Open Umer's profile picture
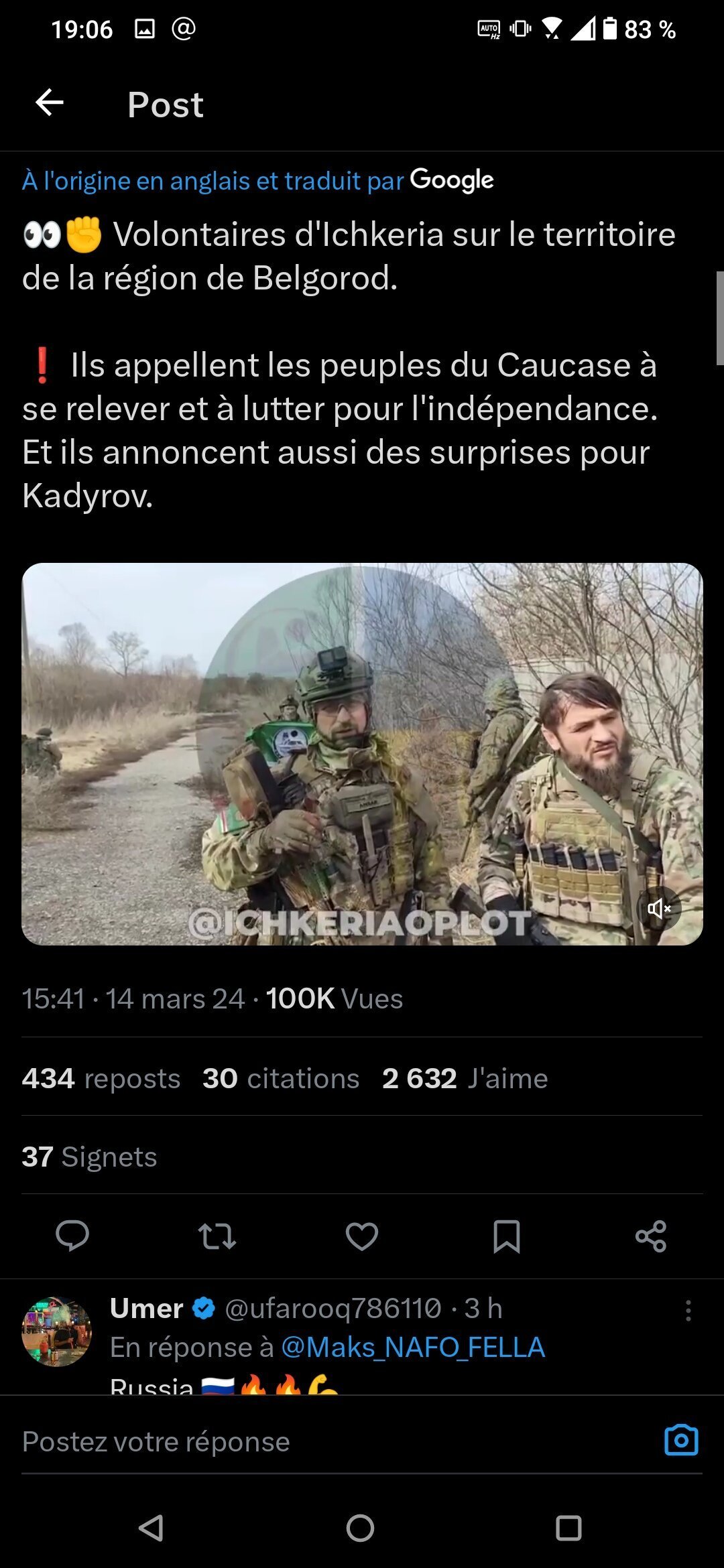The height and width of the screenshot is (1568, 724). [x=56, y=1331]
